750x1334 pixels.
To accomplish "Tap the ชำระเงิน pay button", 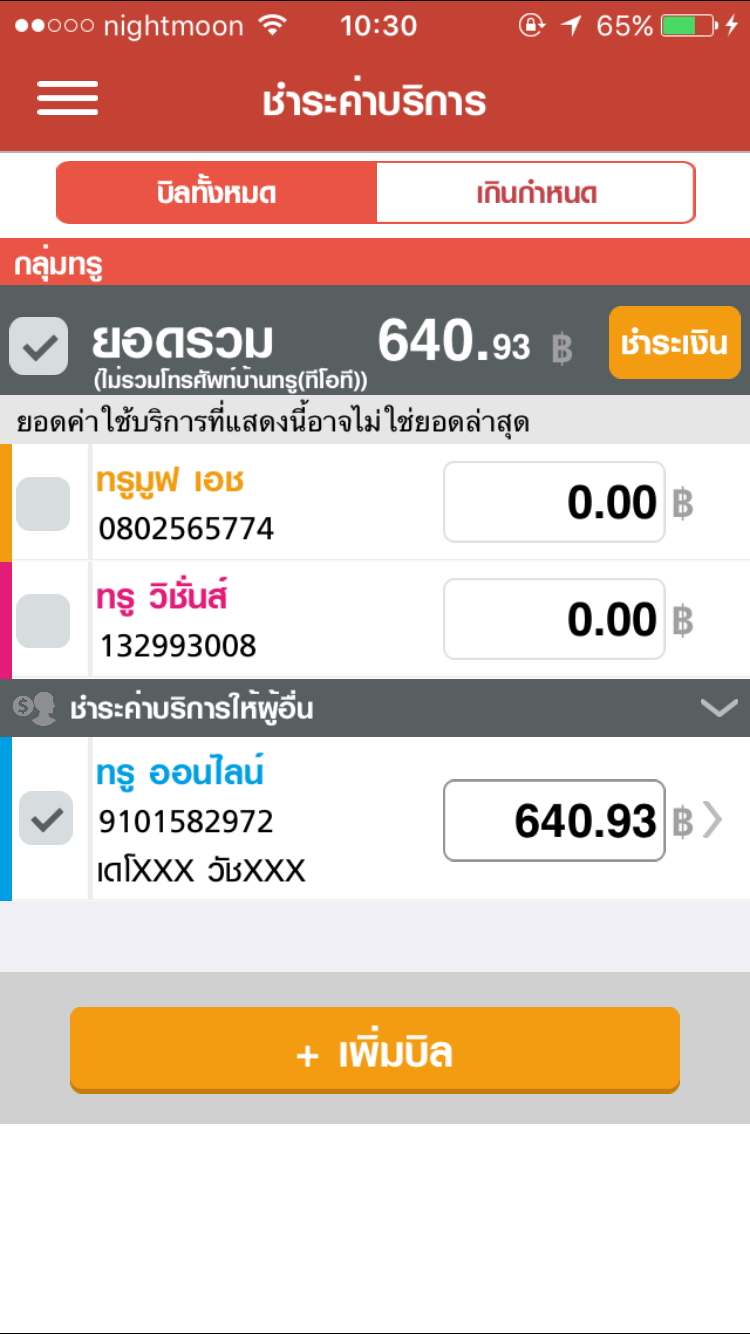I will [x=674, y=343].
